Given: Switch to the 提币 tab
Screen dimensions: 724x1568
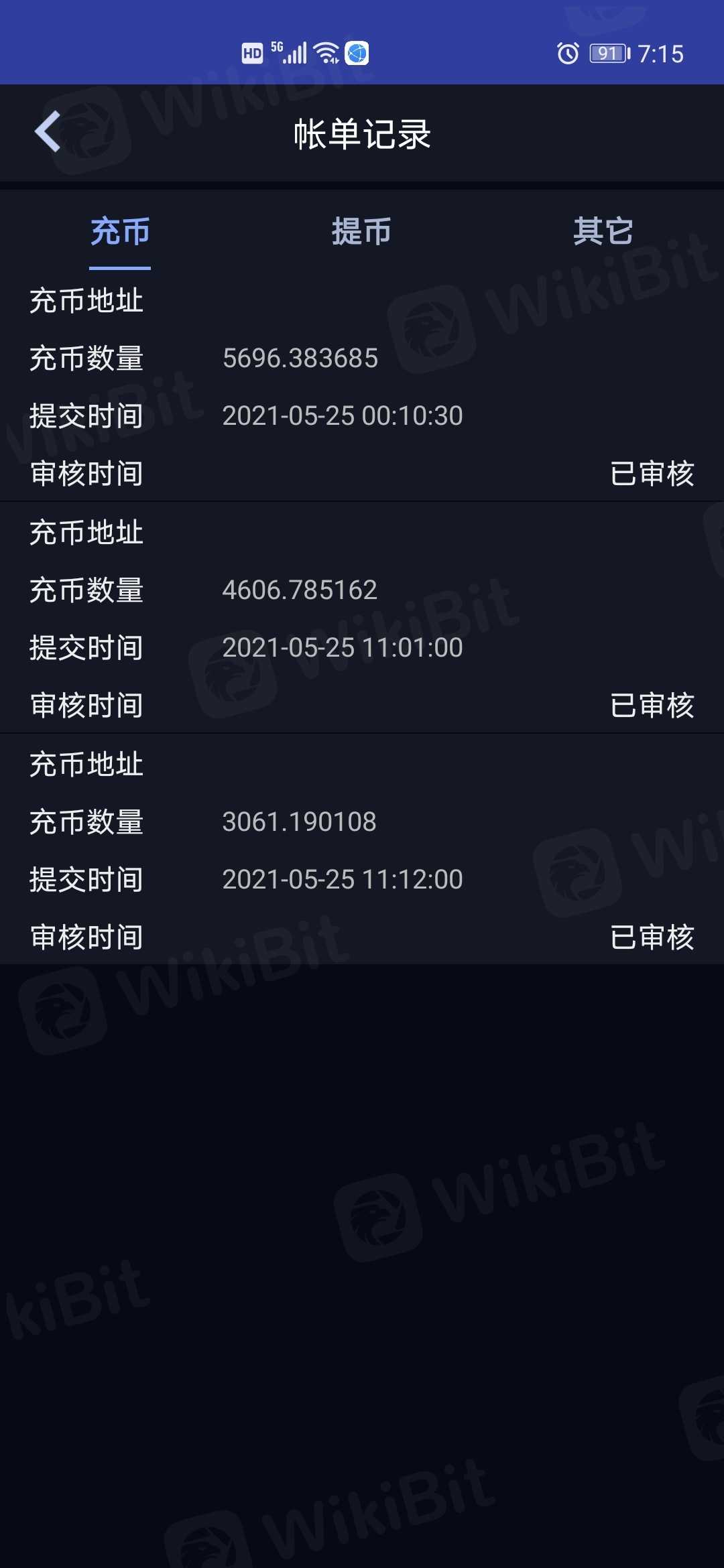Looking at the screenshot, I should 361,232.
